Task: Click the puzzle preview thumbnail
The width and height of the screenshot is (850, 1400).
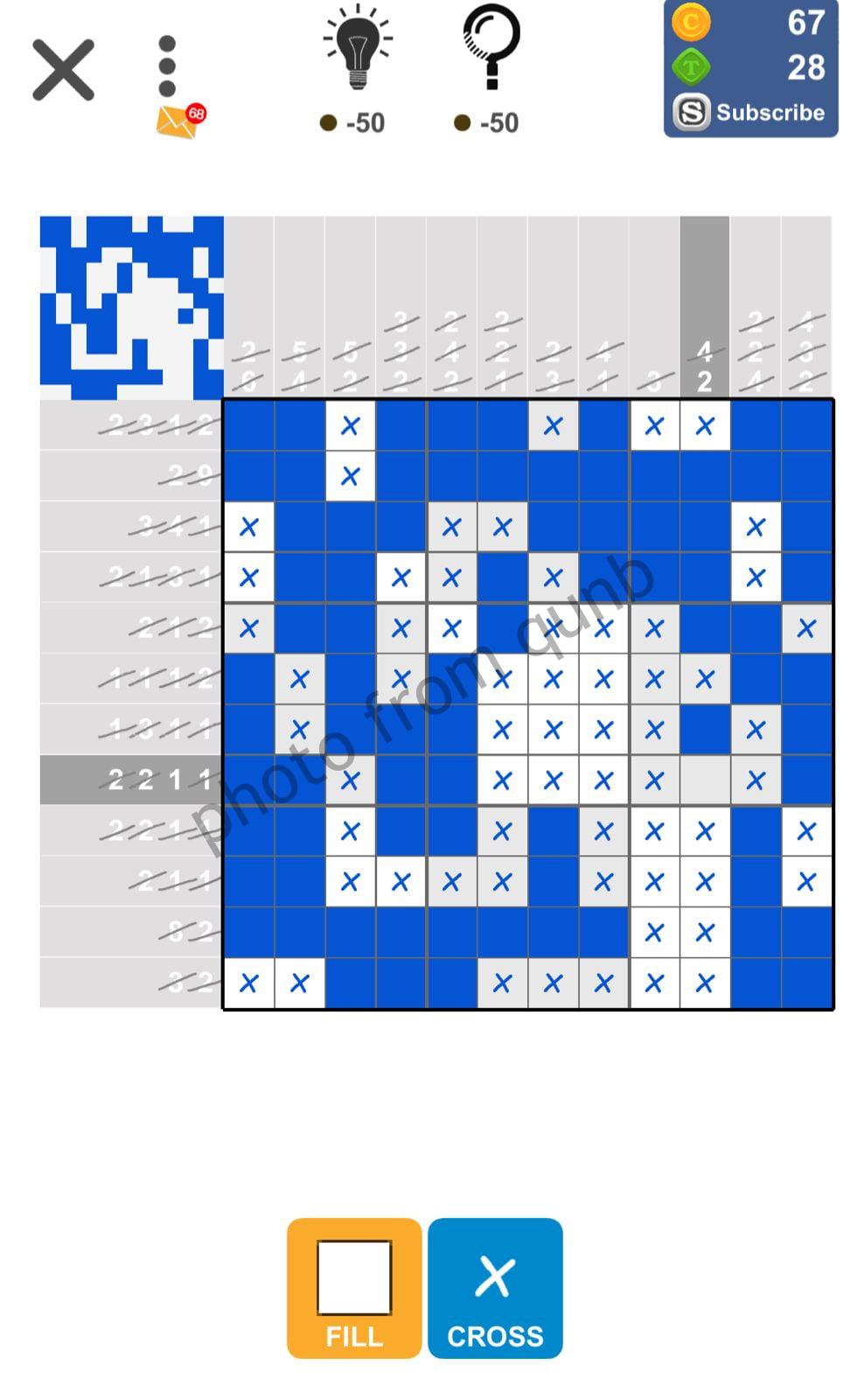Action: point(129,302)
